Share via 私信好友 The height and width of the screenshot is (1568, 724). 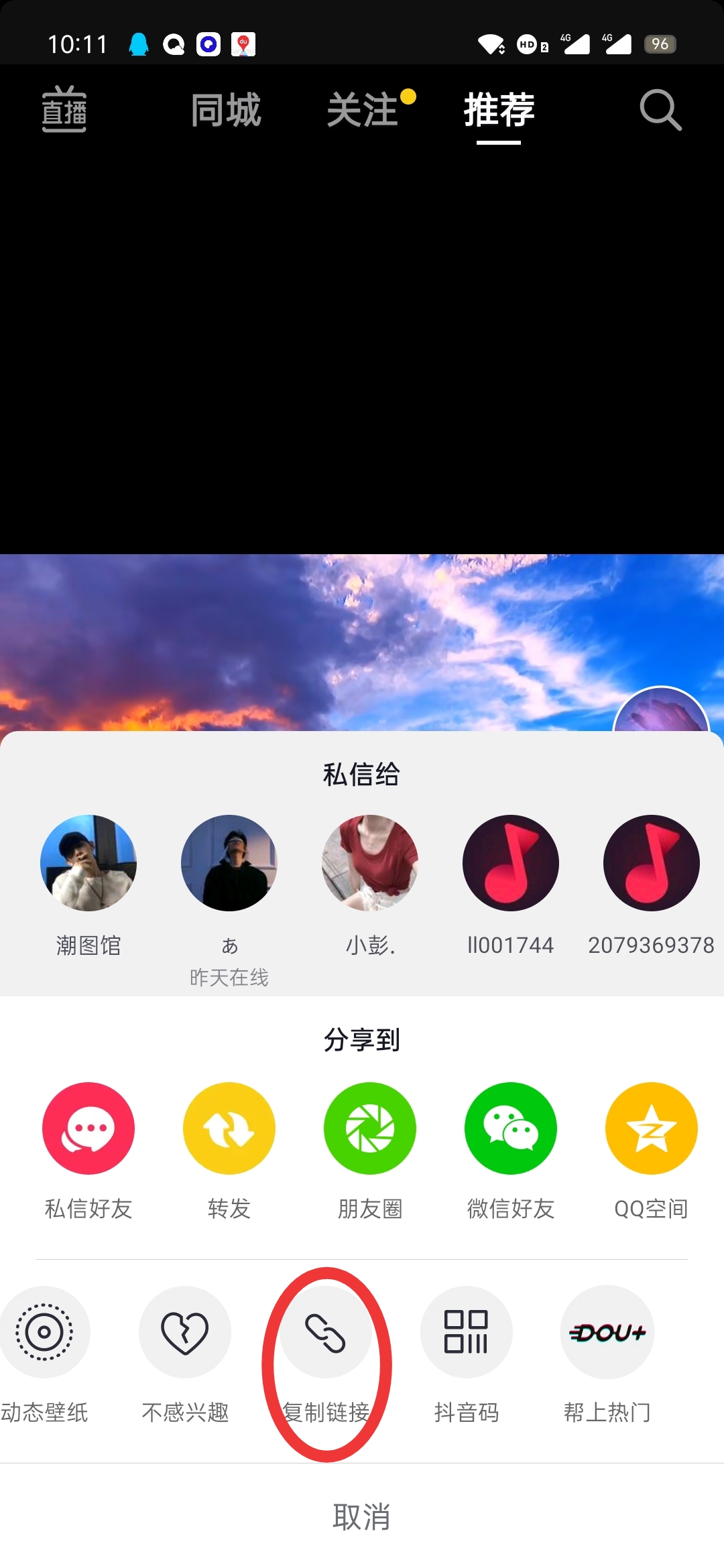(x=88, y=1128)
